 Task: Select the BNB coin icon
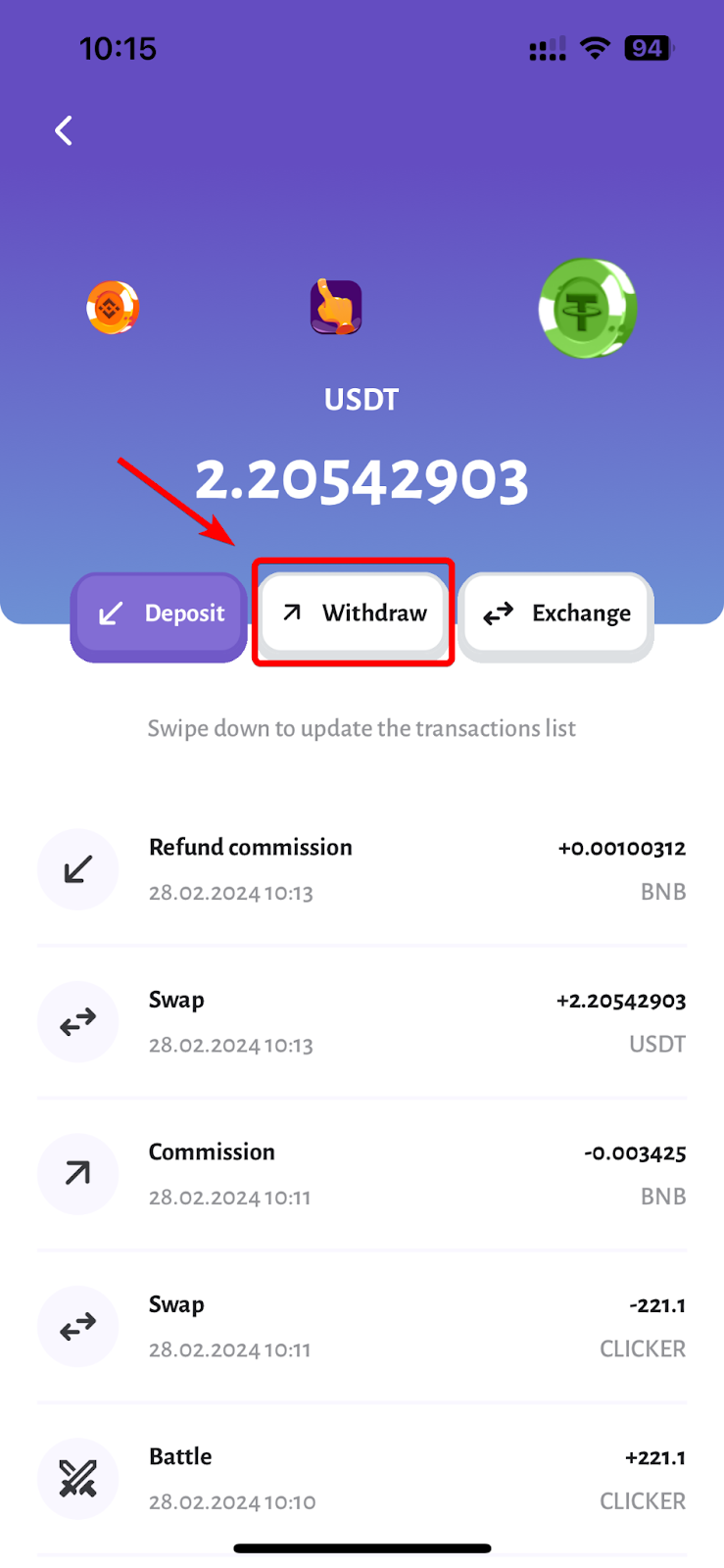point(113,308)
